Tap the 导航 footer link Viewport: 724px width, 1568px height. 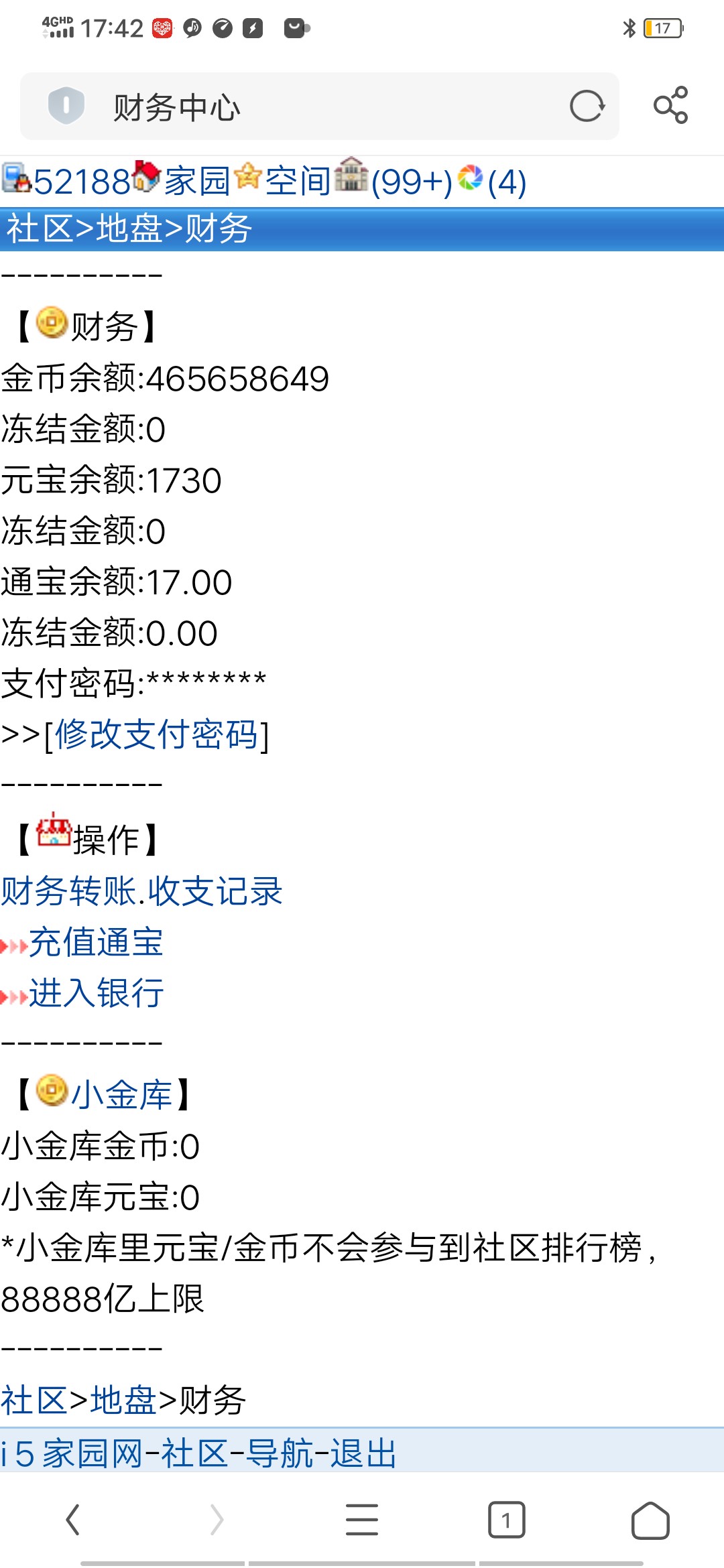click(279, 1454)
